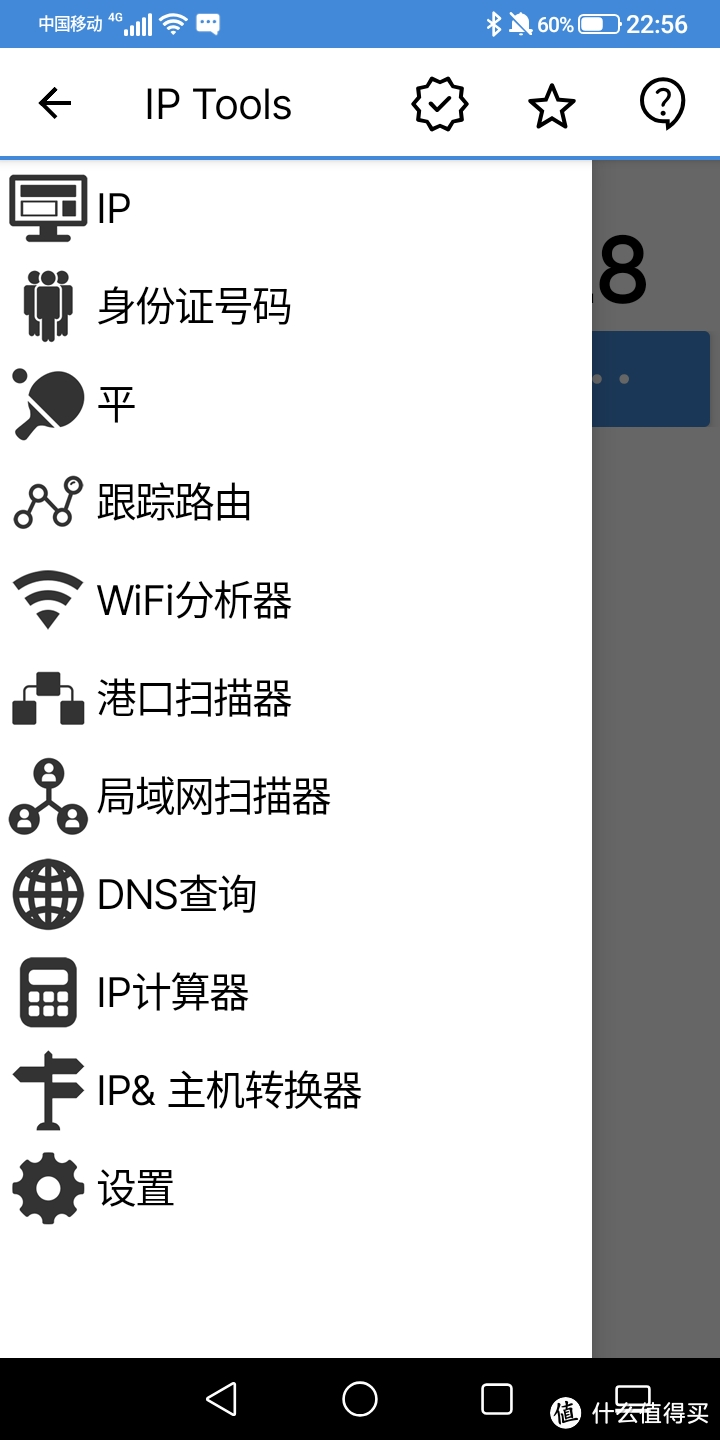Screen dimensions: 720x1440
Task: Click the 跟踪路由 menu label
Action: tap(176, 503)
